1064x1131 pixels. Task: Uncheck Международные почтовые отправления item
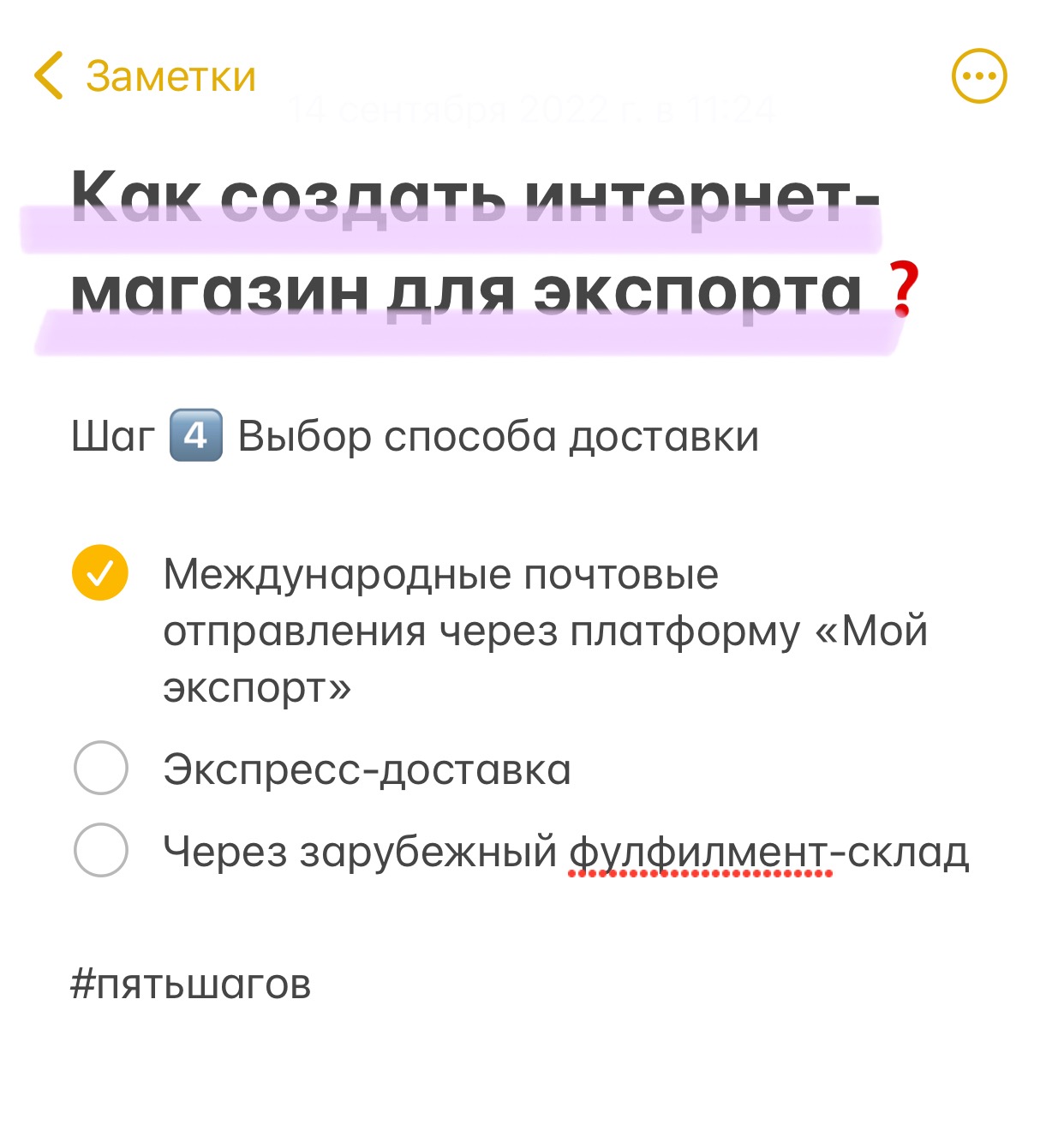pos(100,572)
